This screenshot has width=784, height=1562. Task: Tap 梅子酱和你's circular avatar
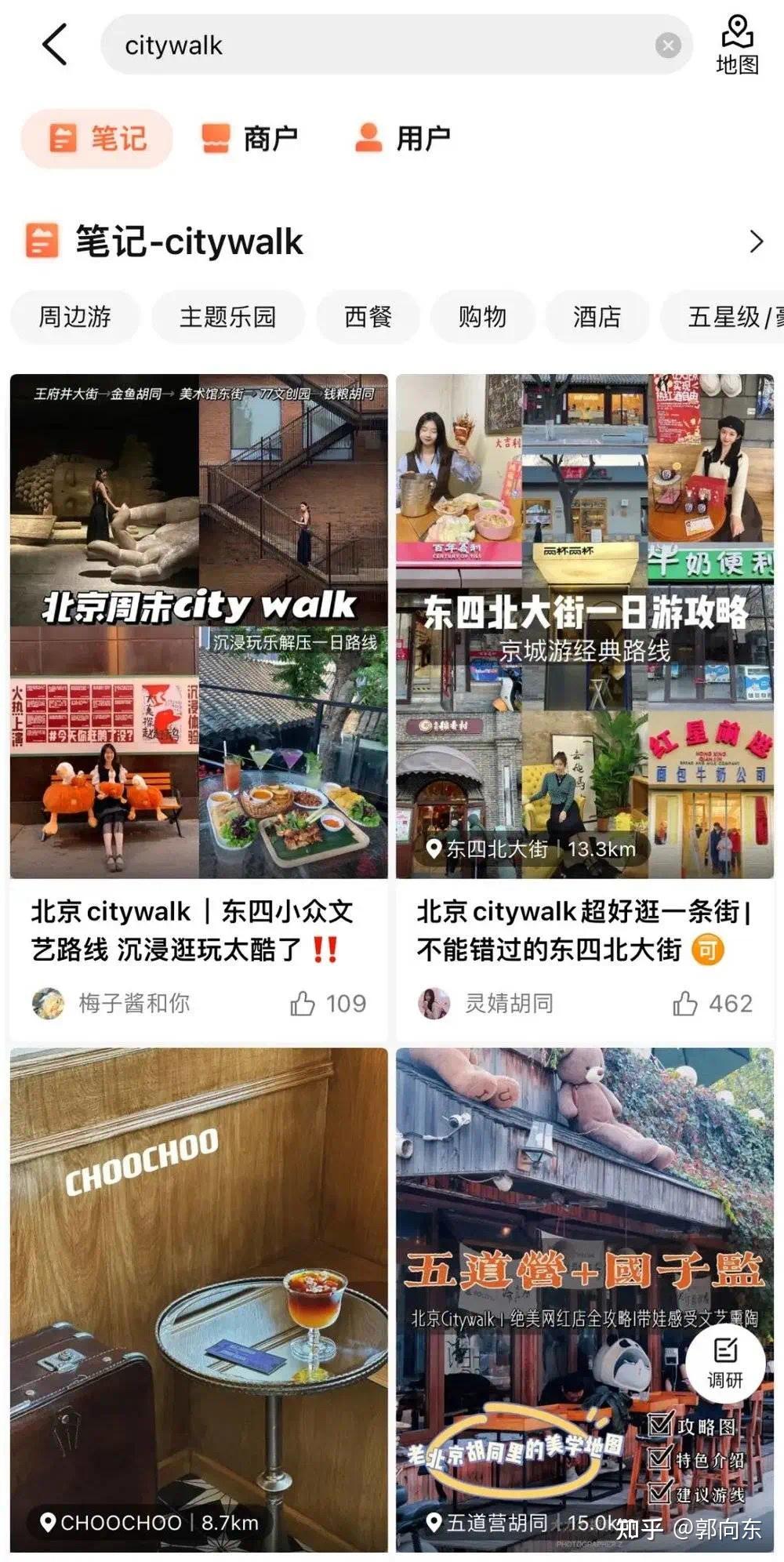coord(49,1002)
